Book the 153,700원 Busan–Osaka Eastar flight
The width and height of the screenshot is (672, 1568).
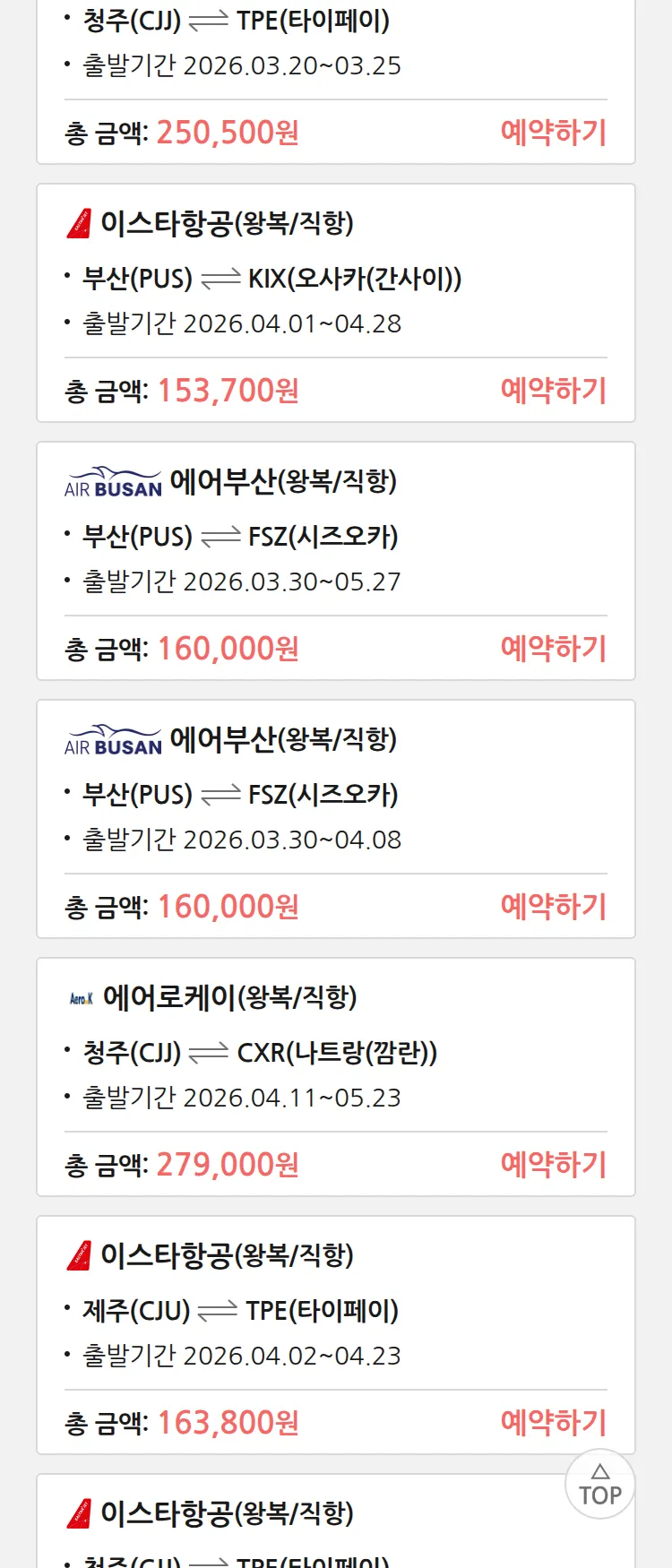click(553, 391)
